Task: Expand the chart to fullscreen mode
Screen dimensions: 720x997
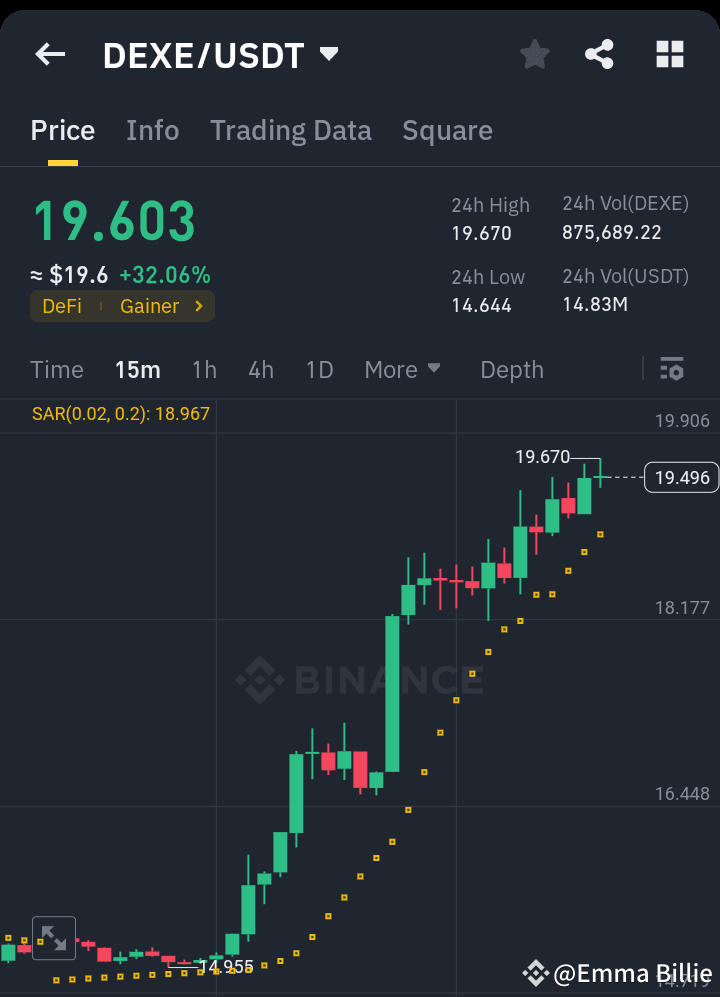Action: click(53, 938)
